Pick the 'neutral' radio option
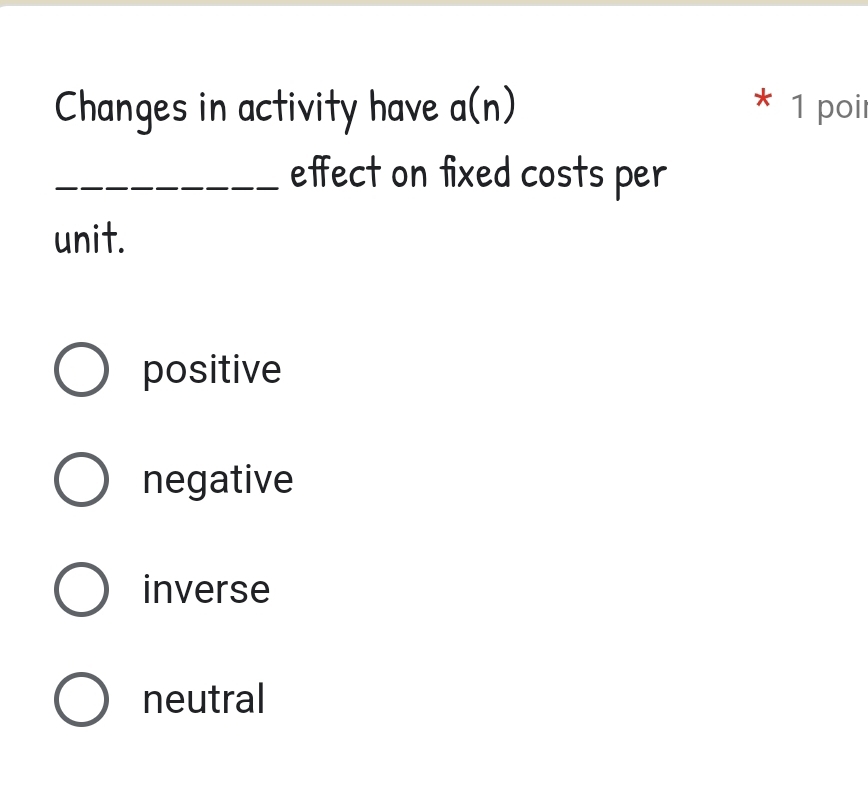The image size is (868, 812). coord(81,700)
